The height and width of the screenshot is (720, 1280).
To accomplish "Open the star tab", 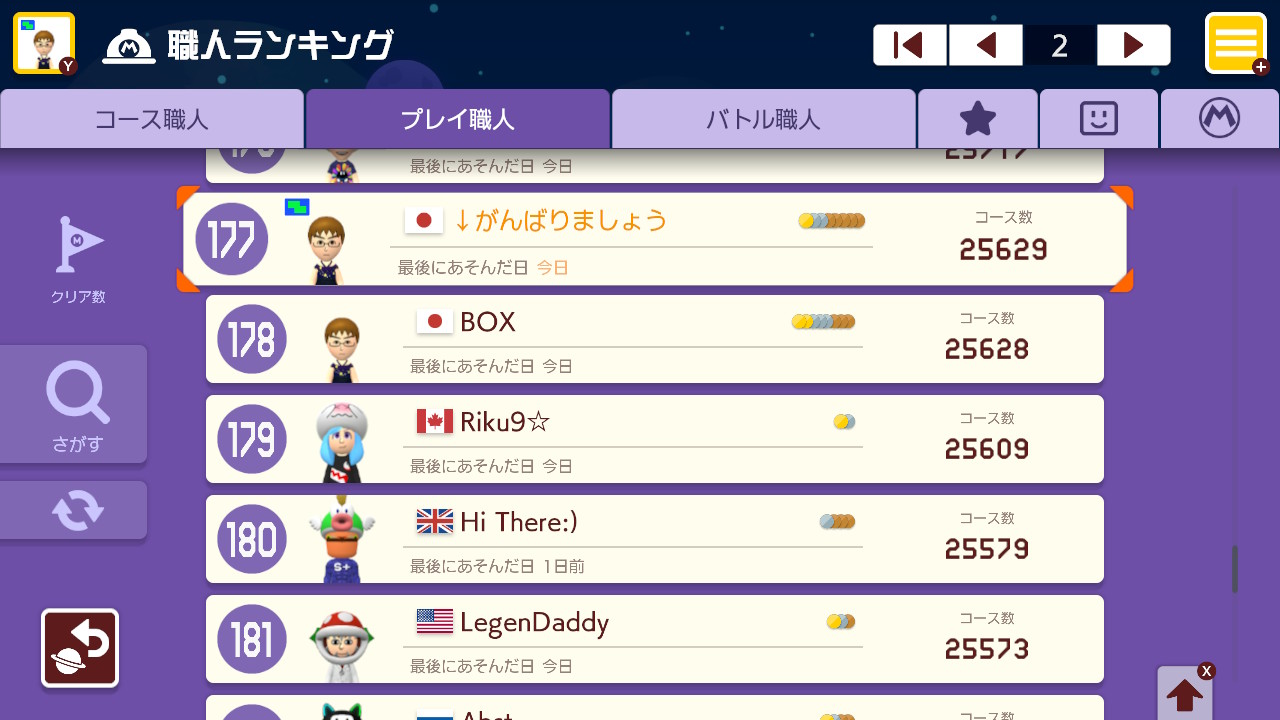I will coord(977,120).
